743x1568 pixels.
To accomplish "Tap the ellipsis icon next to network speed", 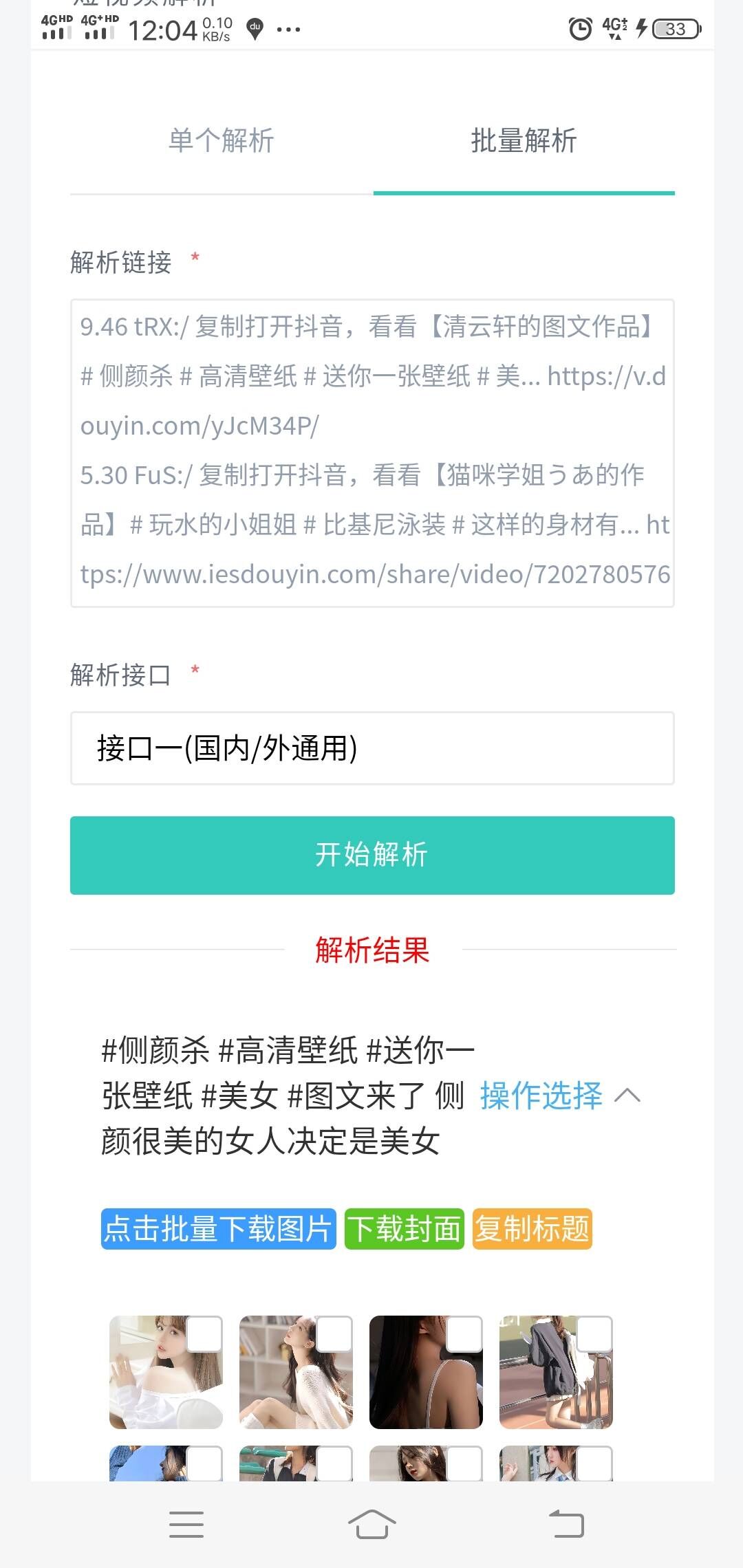I will 289,29.
